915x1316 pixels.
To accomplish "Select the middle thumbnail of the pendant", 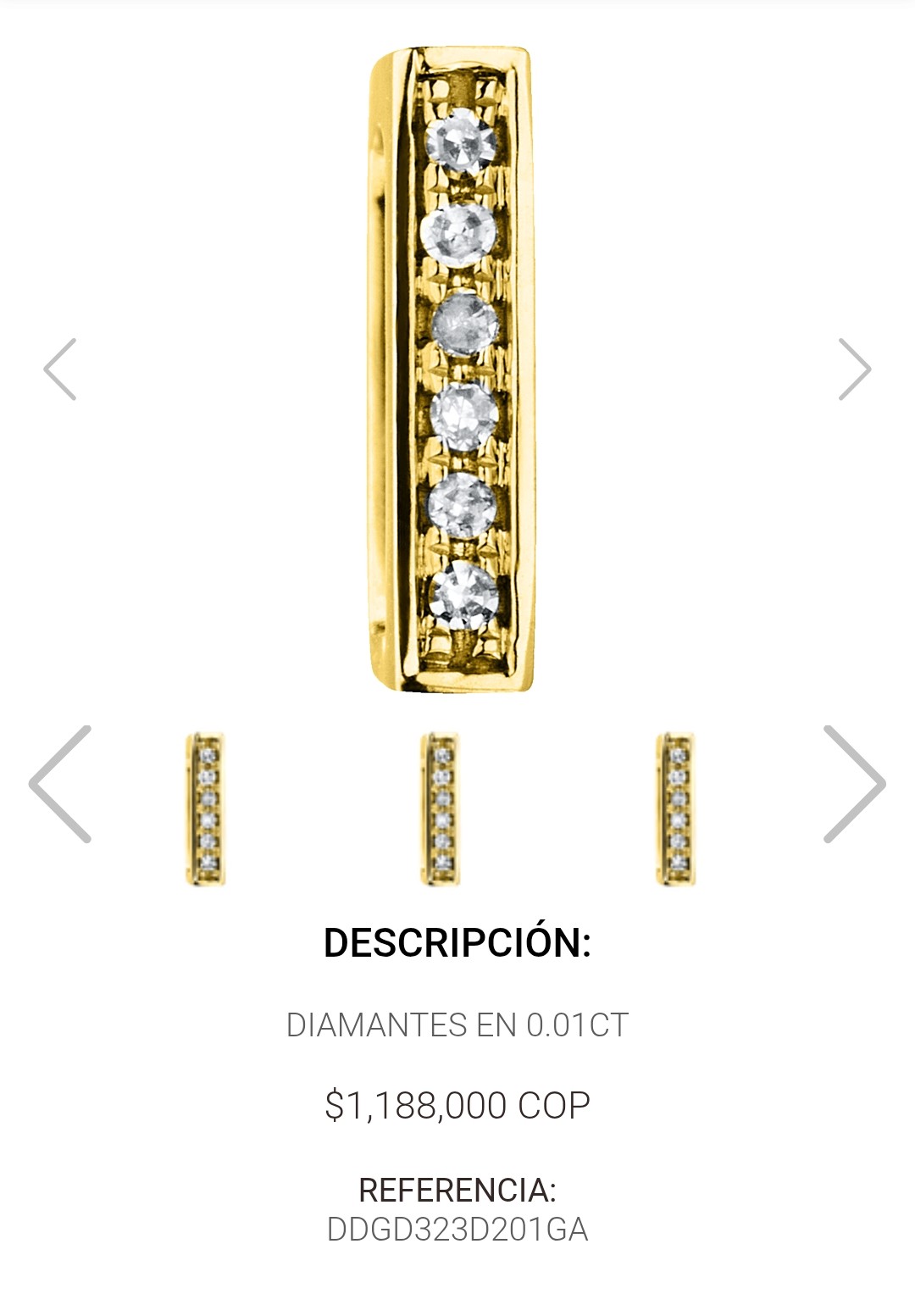I will coord(440,809).
